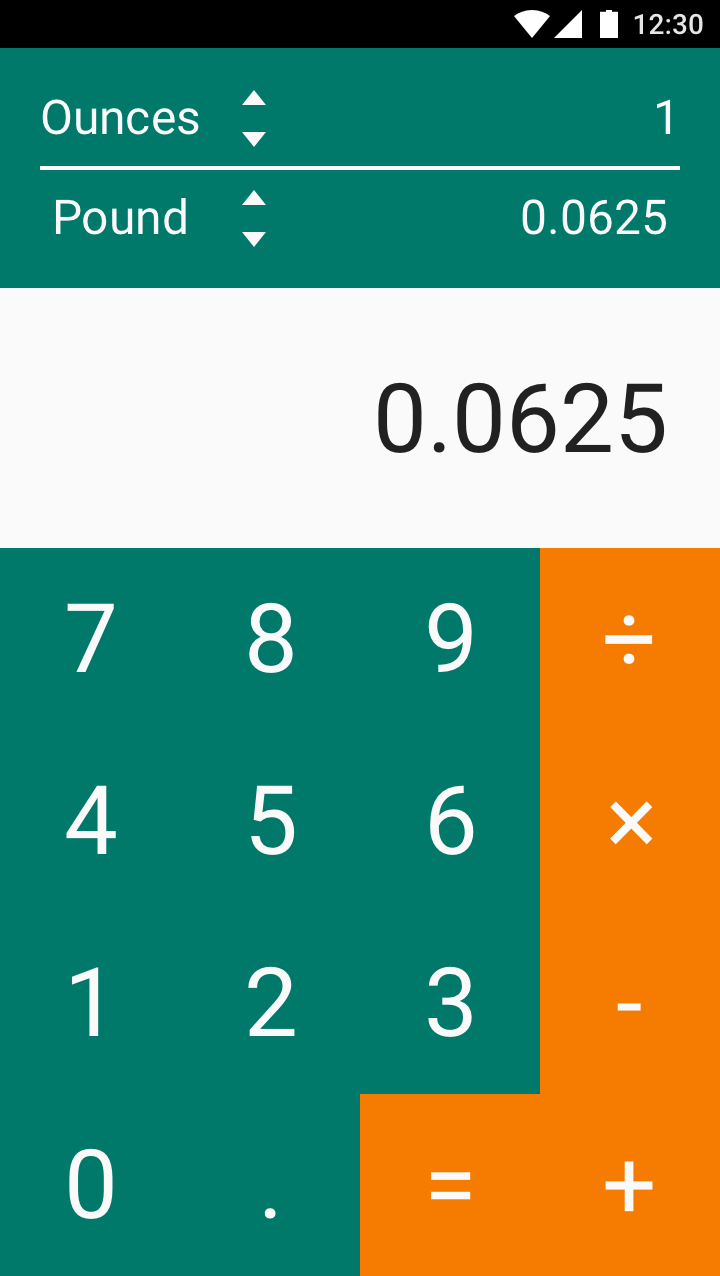Choose the plus operator
Viewport: 720px width, 1276px height.
630,1185
